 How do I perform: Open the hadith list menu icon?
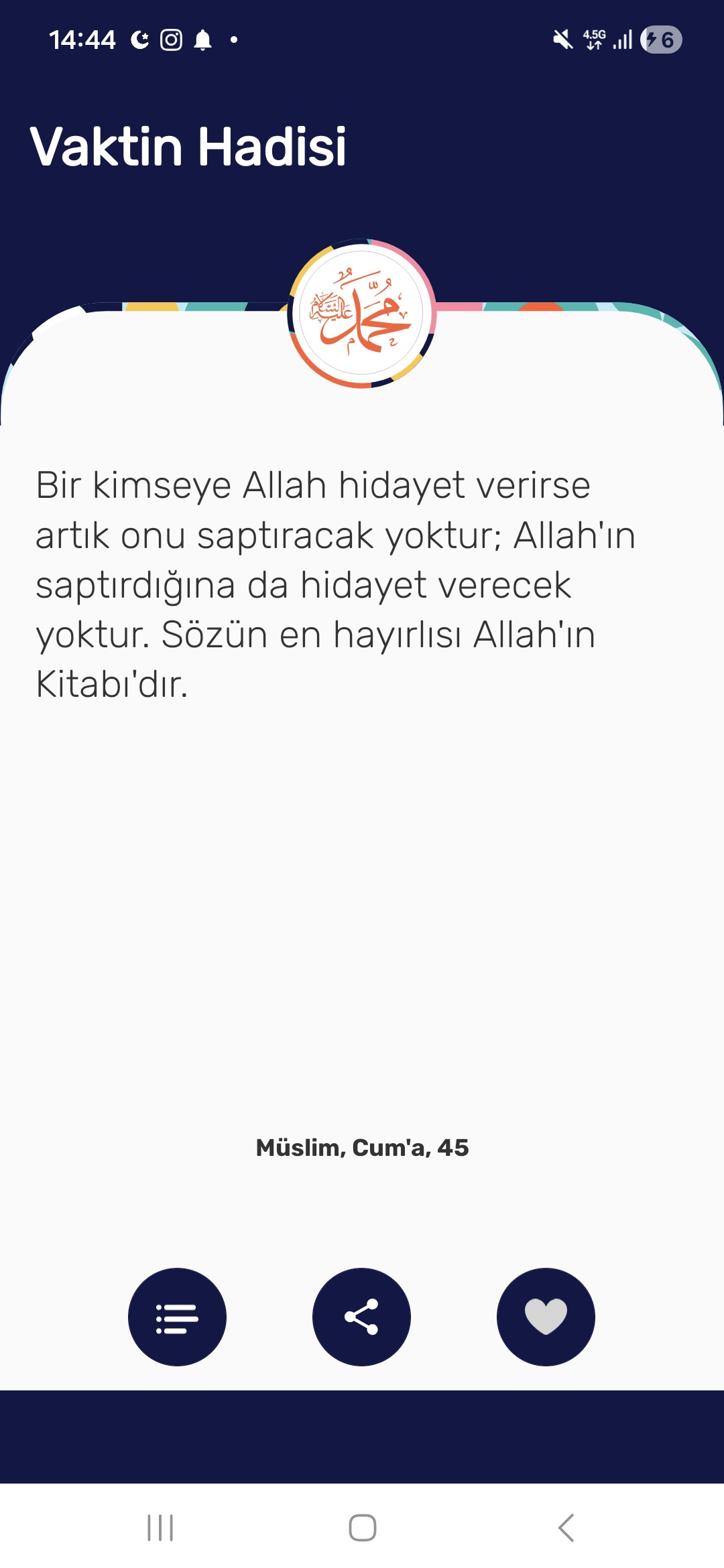click(x=176, y=1316)
